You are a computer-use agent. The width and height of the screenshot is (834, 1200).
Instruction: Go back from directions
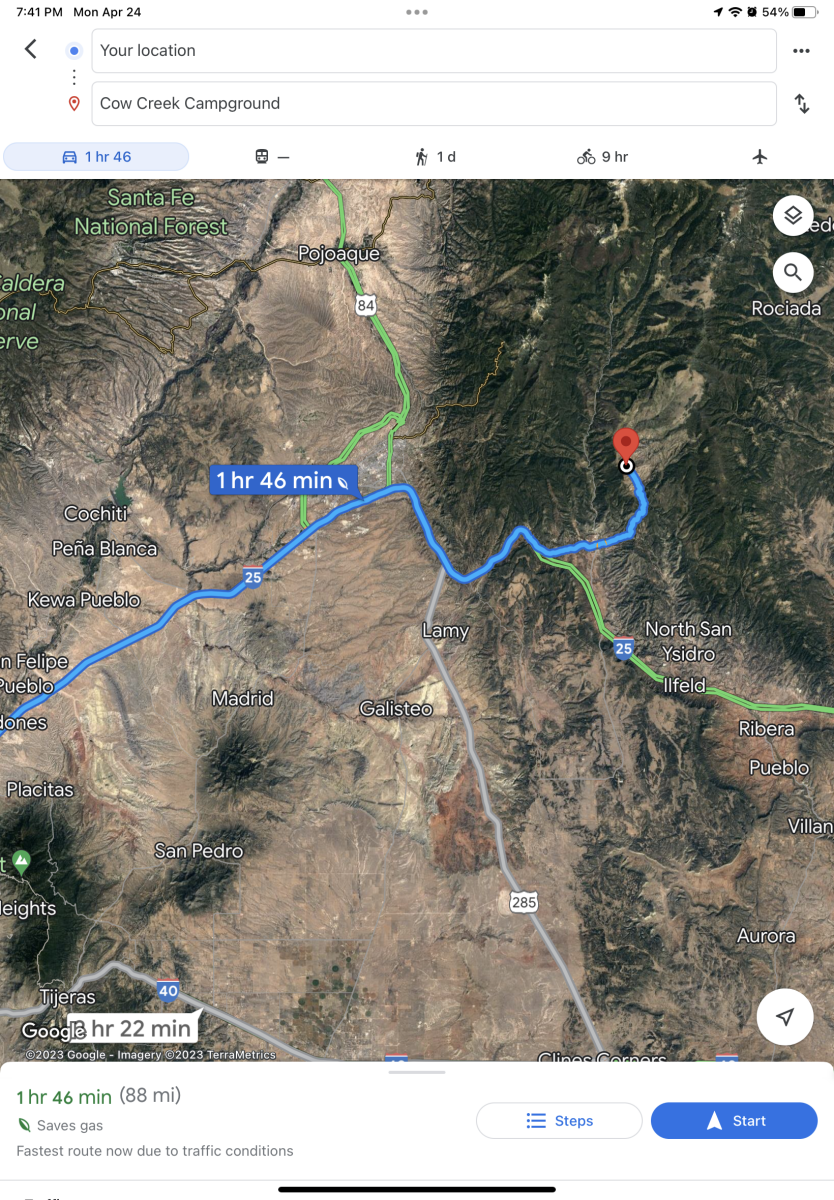click(31, 49)
